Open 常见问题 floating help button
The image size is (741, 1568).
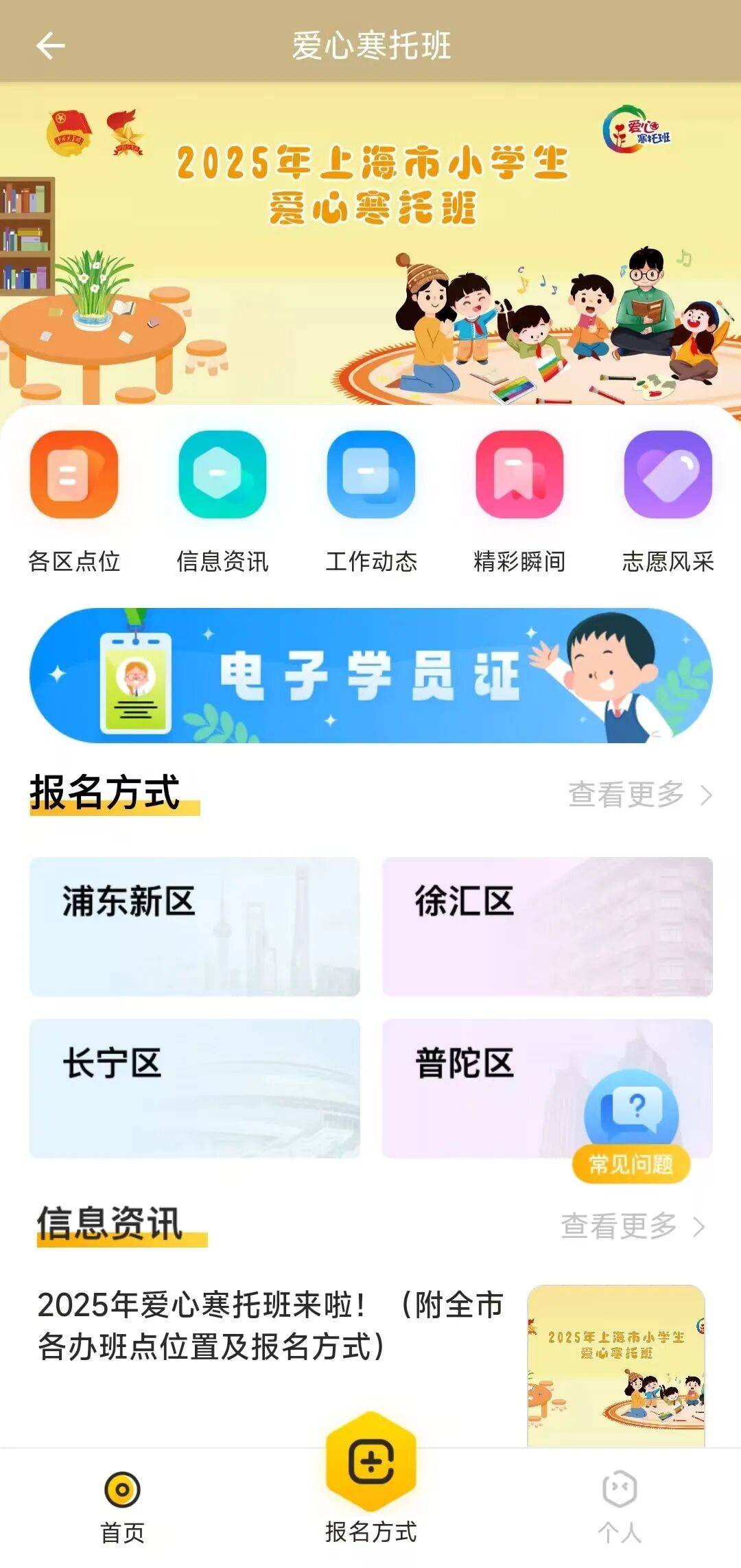point(631,1127)
